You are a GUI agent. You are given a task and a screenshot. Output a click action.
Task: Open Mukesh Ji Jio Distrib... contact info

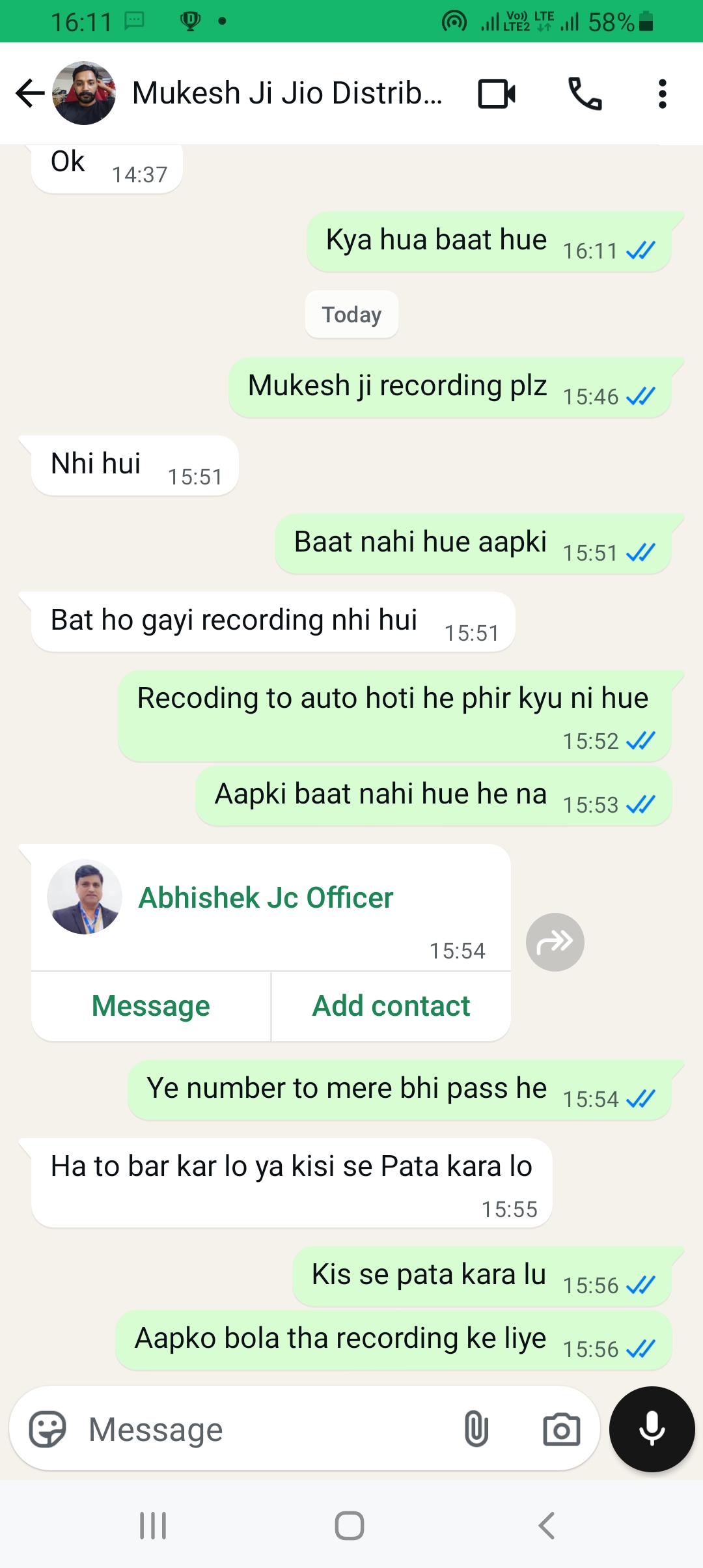[x=286, y=93]
